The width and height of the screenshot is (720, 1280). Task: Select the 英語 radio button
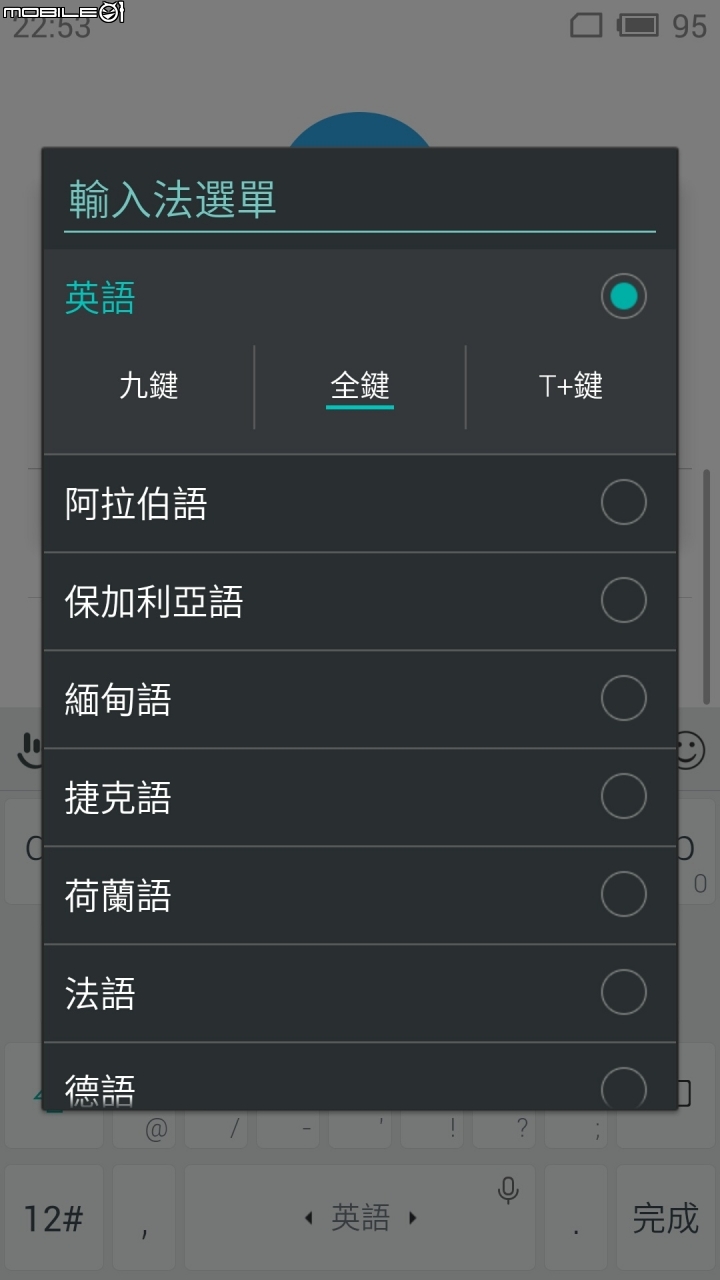[x=623, y=296]
